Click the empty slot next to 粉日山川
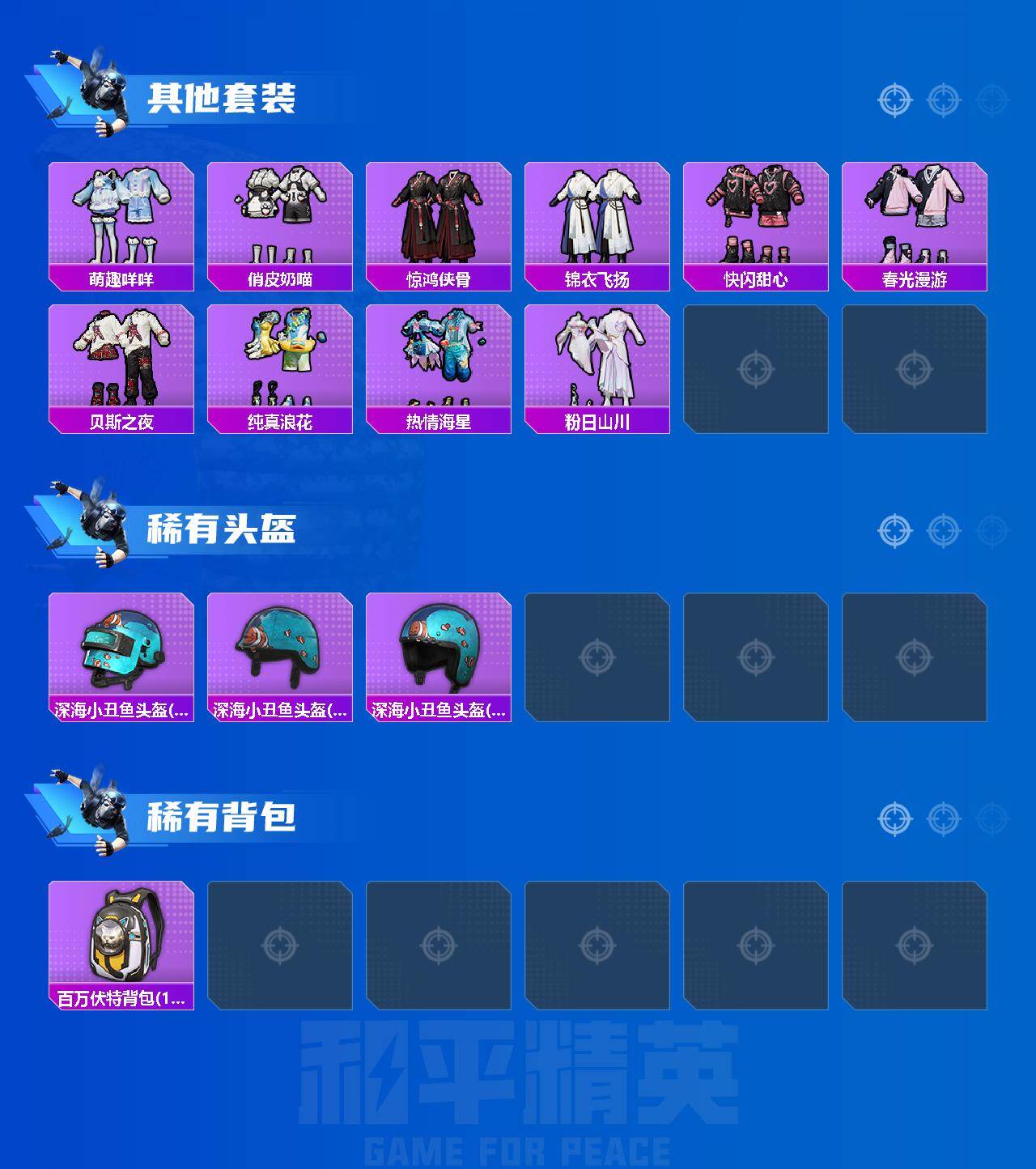This screenshot has width=1036, height=1169. tap(757, 368)
